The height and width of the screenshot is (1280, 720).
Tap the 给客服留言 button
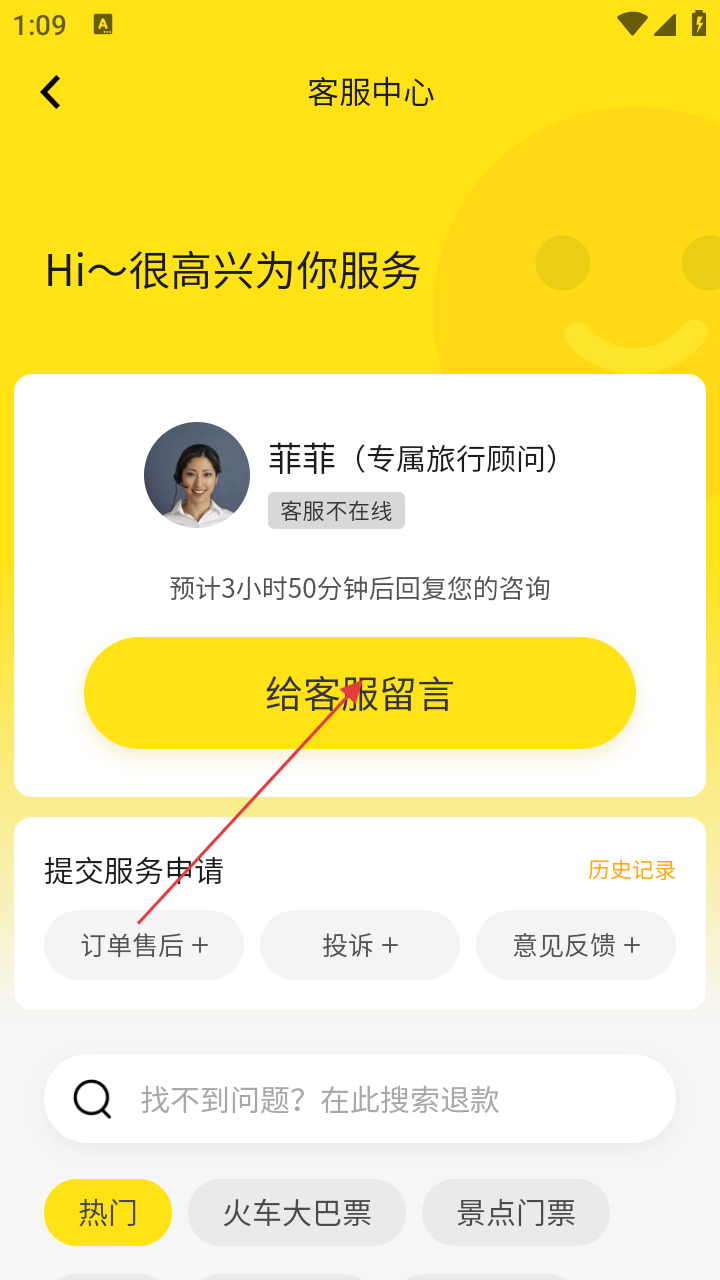coord(360,693)
